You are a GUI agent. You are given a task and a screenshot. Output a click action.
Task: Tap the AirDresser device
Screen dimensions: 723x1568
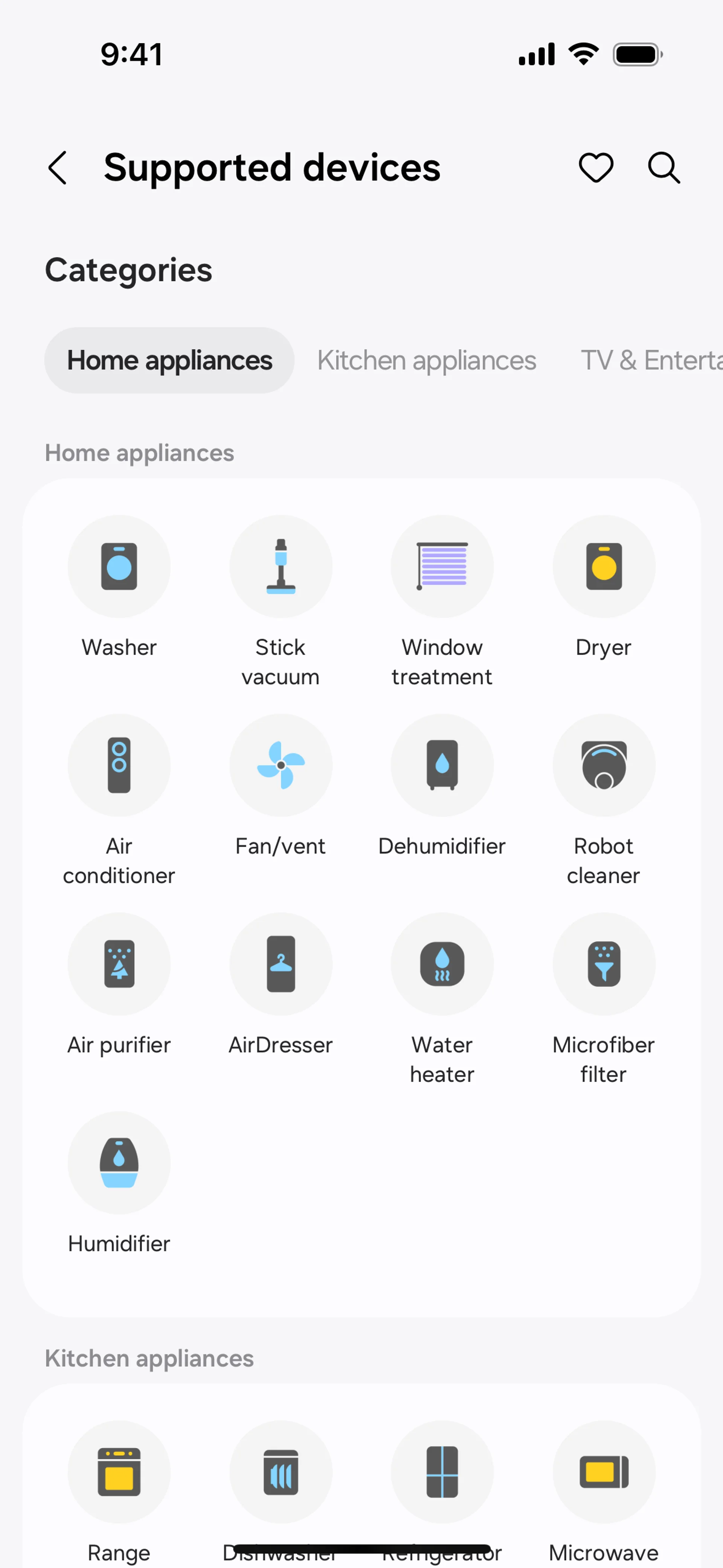click(x=281, y=965)
